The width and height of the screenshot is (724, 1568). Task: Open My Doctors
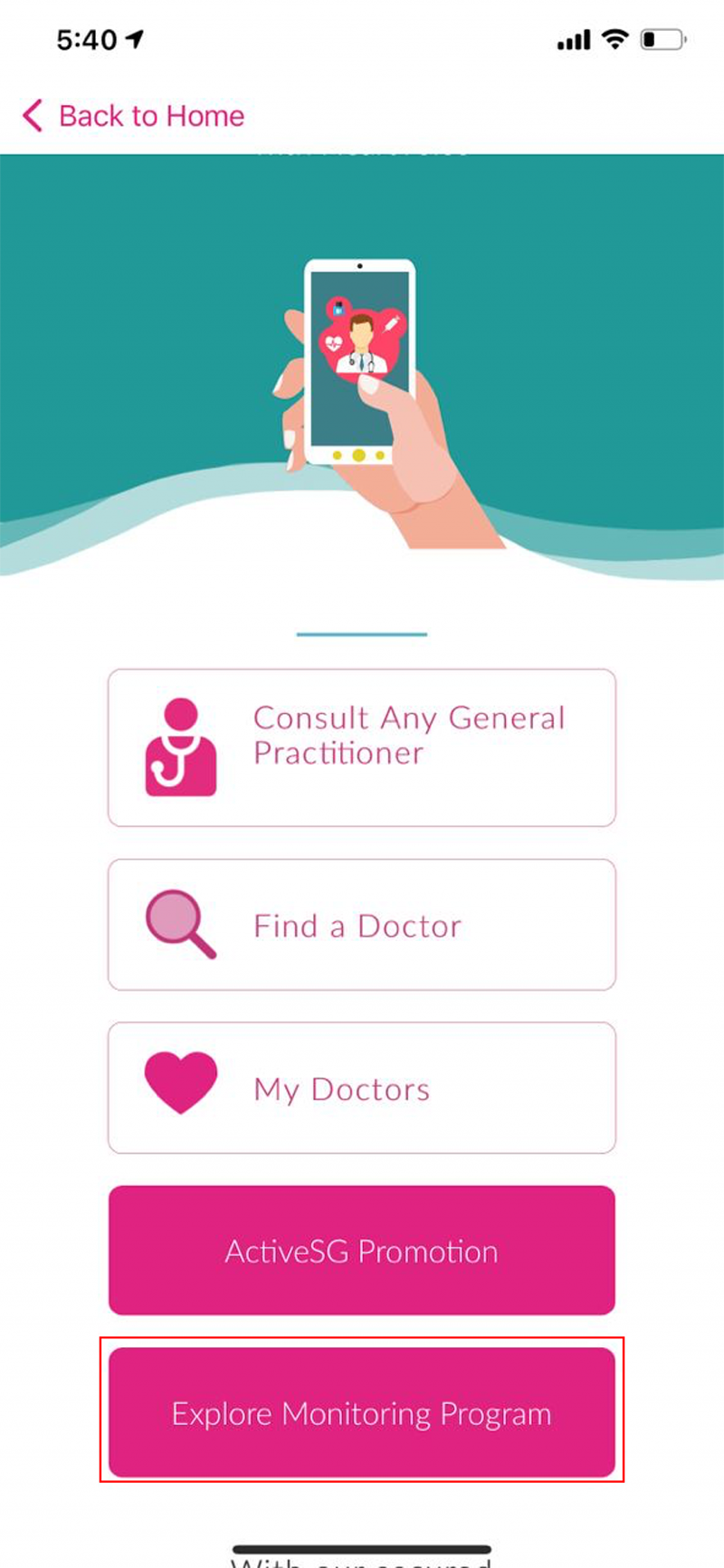[362, 1088]
